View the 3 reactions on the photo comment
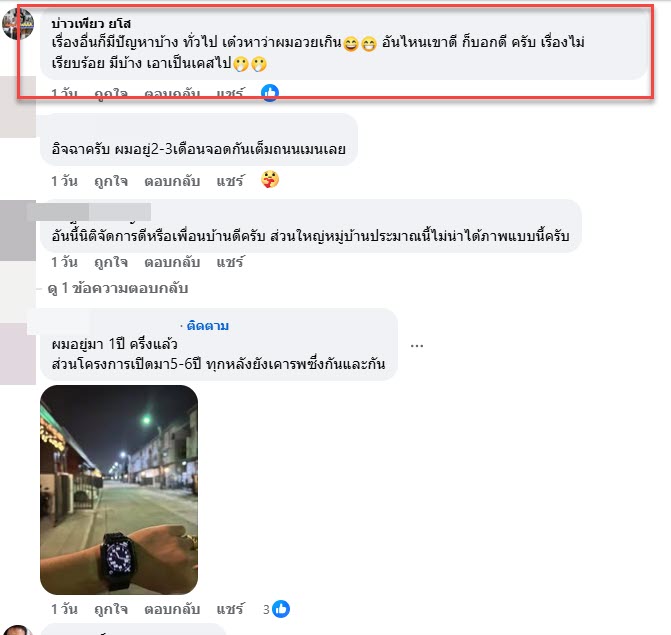The width and height of the screenshot is (671, 635). [x=276, y=608]
